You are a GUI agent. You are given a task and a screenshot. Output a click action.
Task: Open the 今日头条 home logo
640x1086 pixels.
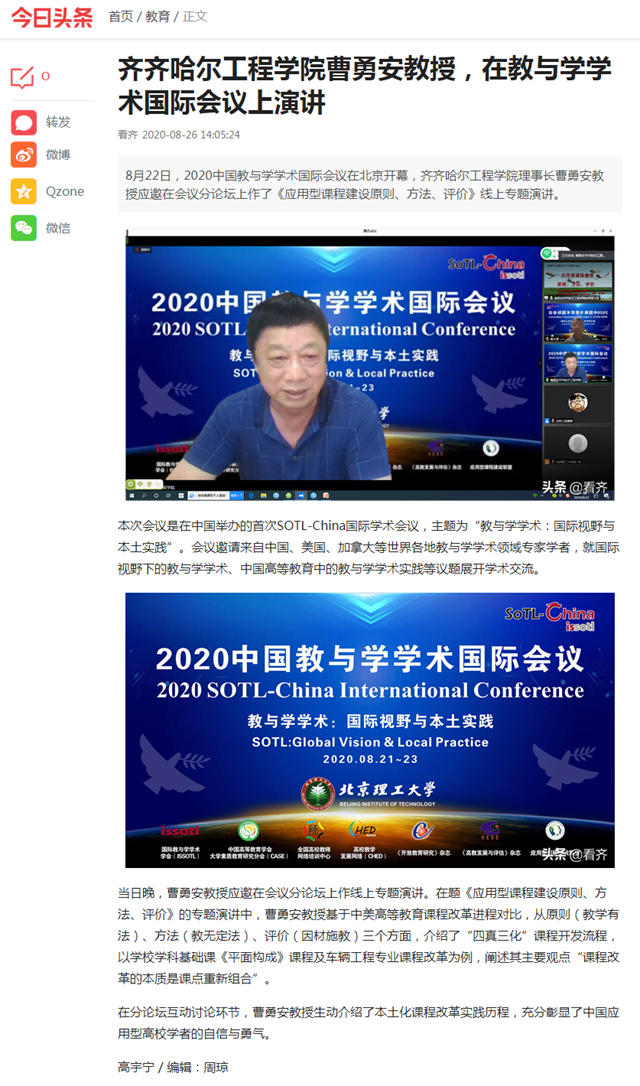click(x=52, y=17)
